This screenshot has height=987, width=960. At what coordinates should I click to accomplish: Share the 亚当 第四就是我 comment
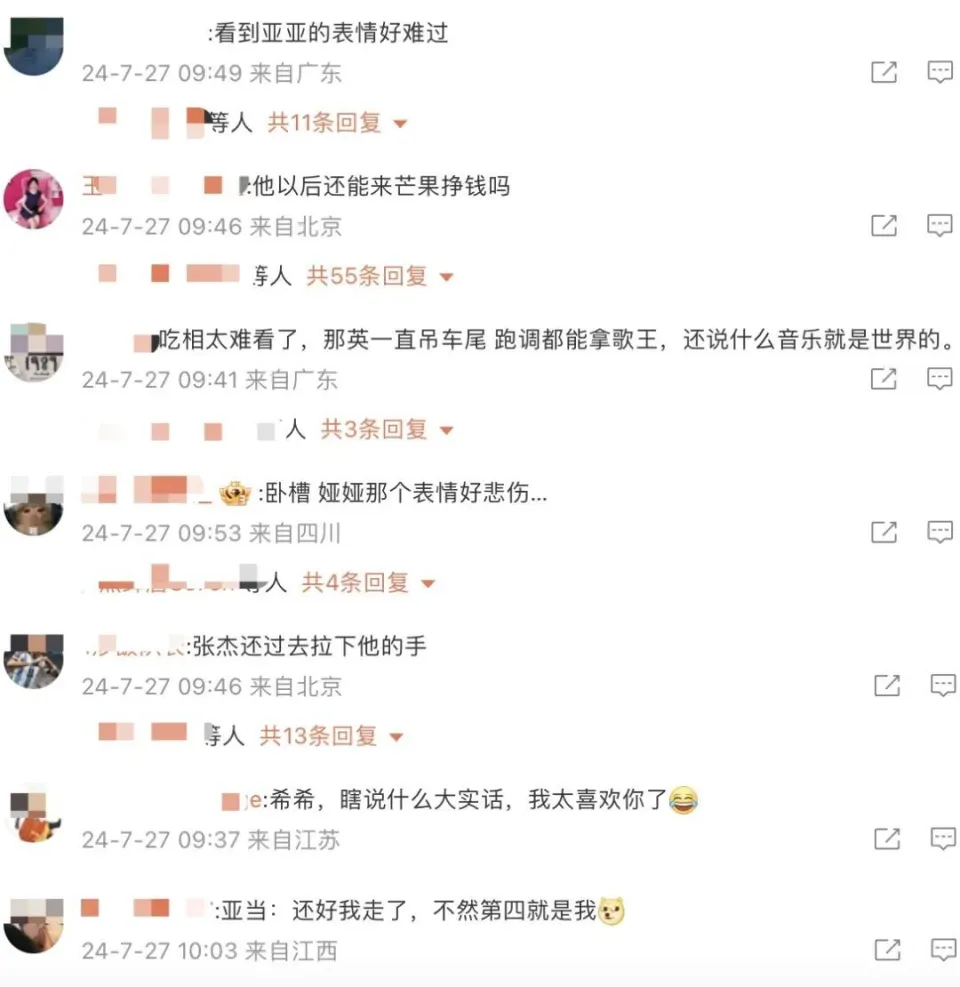pyautogui.click(x=887, y=949)
